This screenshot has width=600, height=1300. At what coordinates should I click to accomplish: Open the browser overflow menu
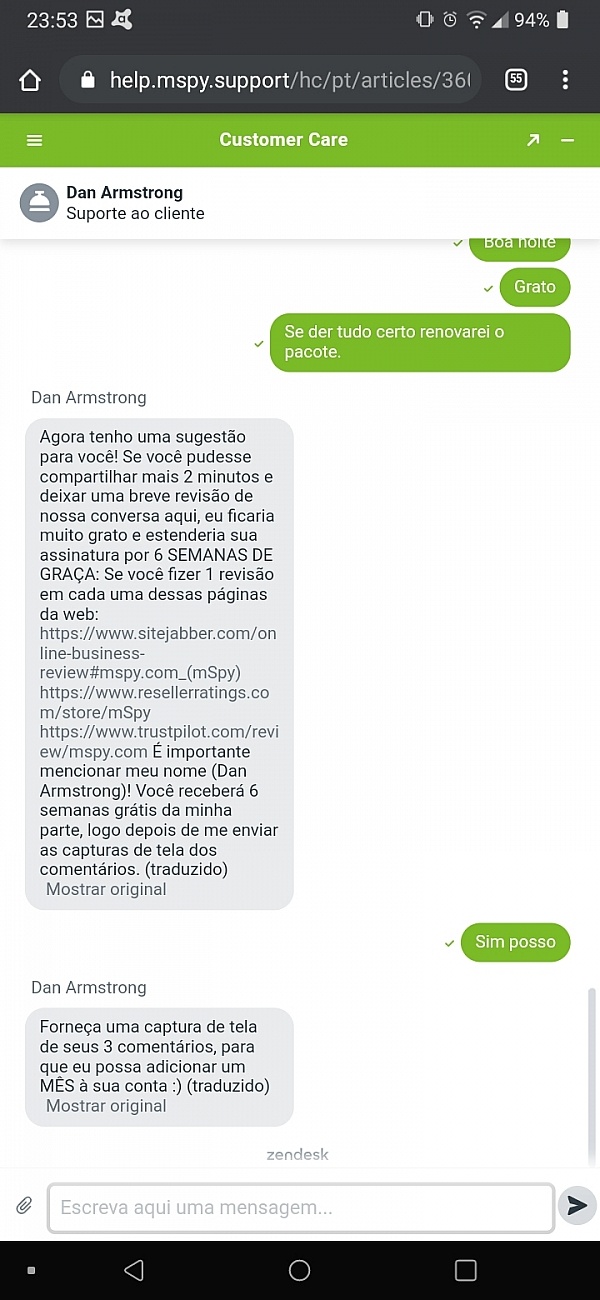(x=566, y=80)
